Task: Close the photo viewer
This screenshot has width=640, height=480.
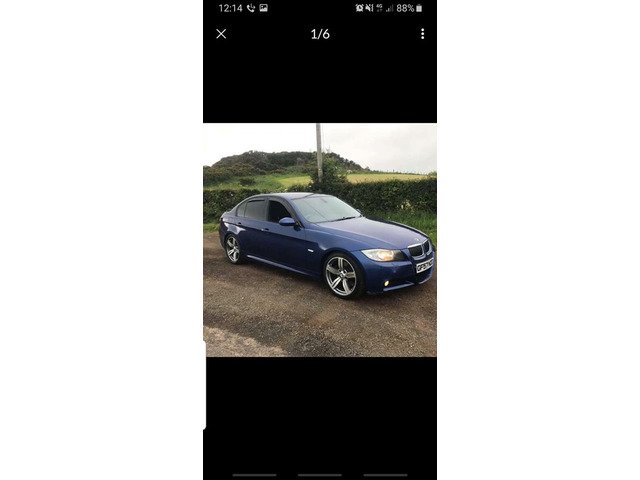Action: click(221, 34)
